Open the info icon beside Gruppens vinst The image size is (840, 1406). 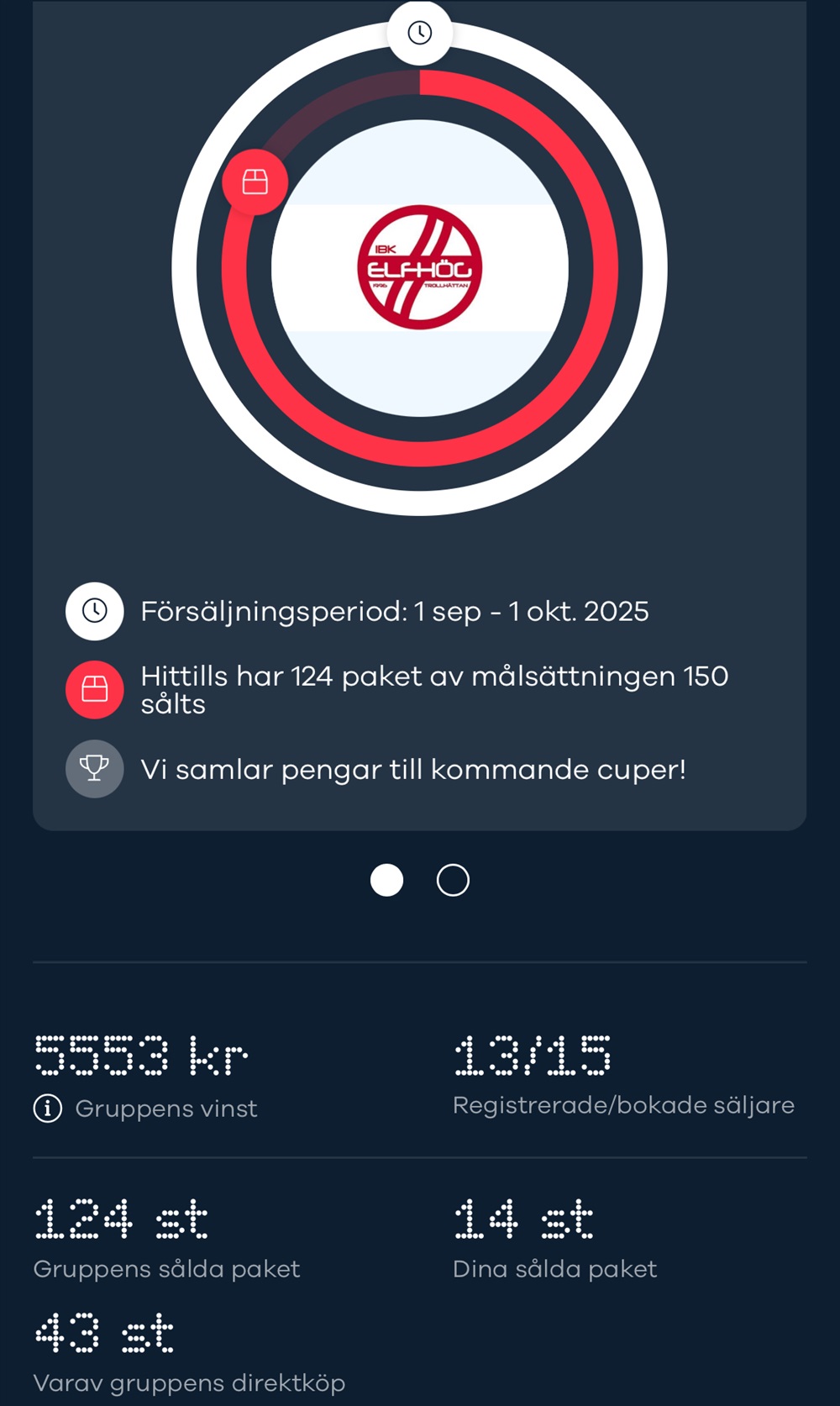pyautogui.click(x=48, y=1108)
